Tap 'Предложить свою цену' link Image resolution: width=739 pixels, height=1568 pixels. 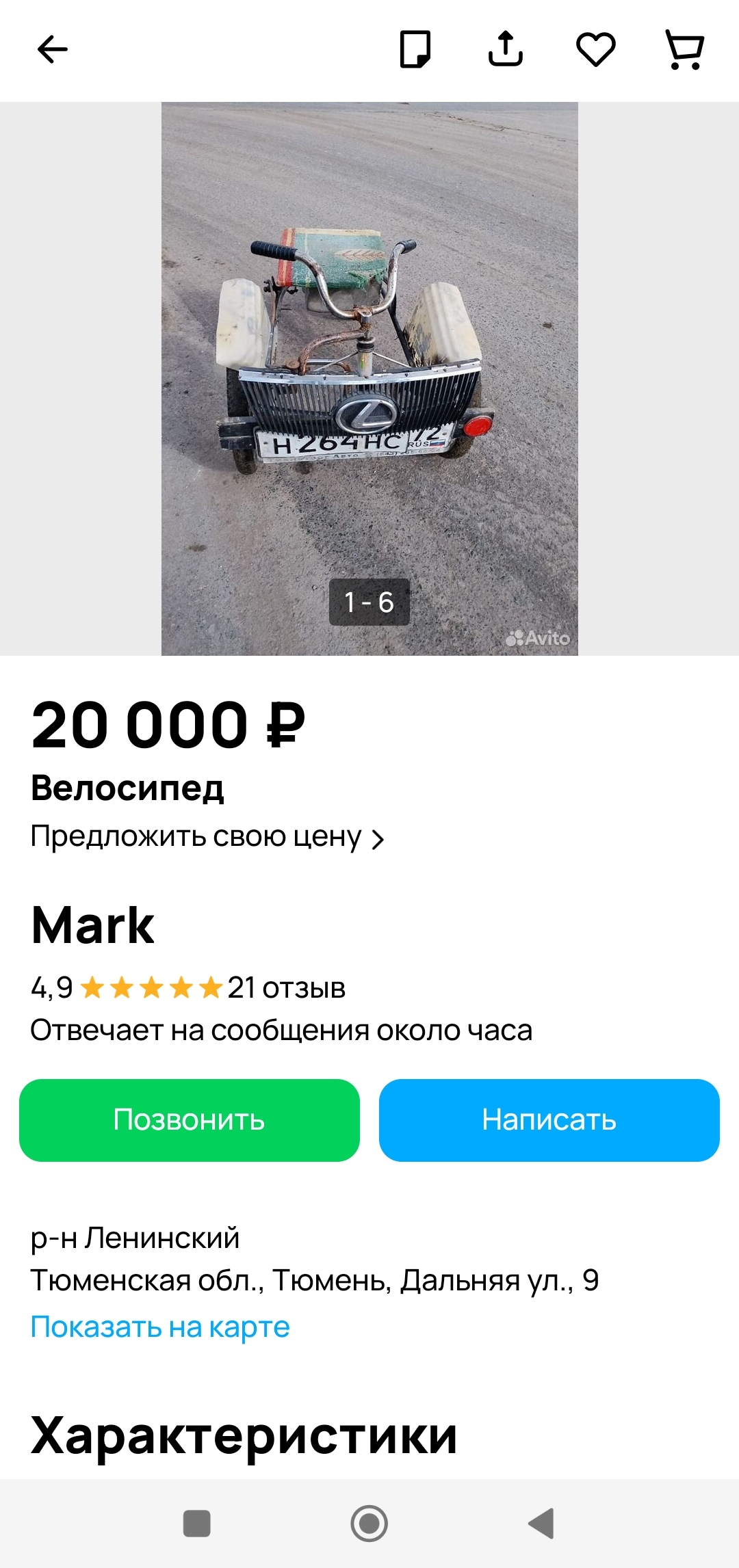click(207, 837)
